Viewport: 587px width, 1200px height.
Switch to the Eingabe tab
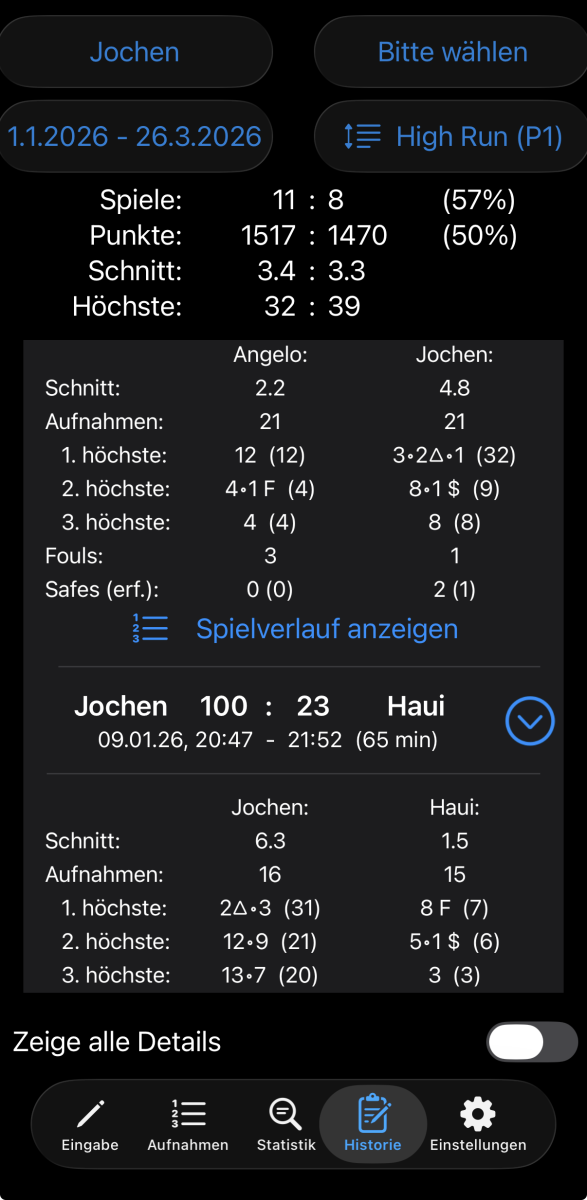(90, 1125)
